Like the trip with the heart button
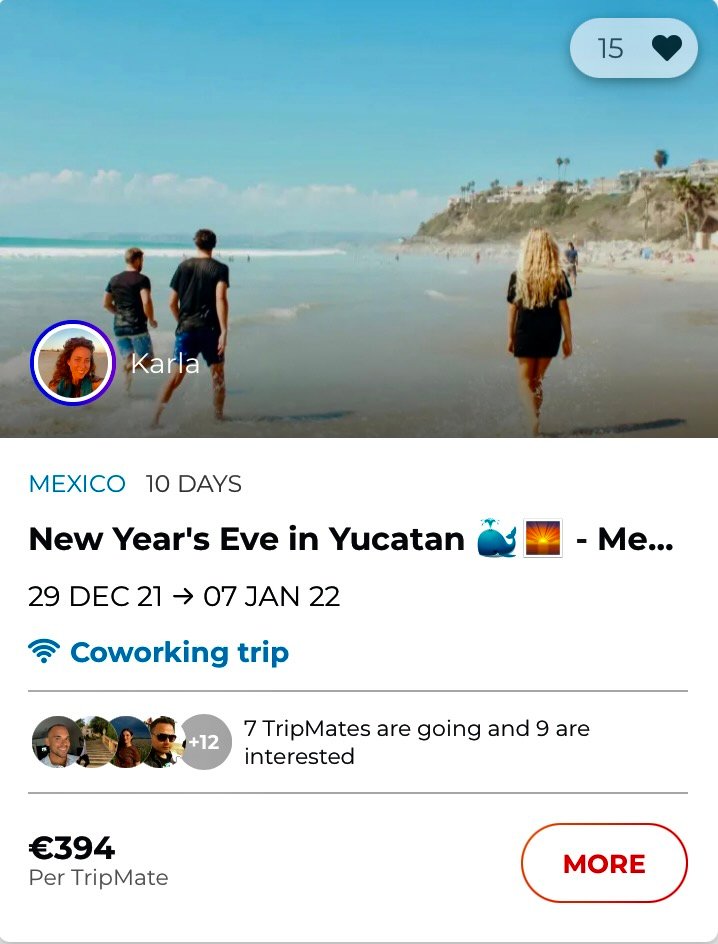This screenshot has width=718, height=944. (x=665, y=48)
